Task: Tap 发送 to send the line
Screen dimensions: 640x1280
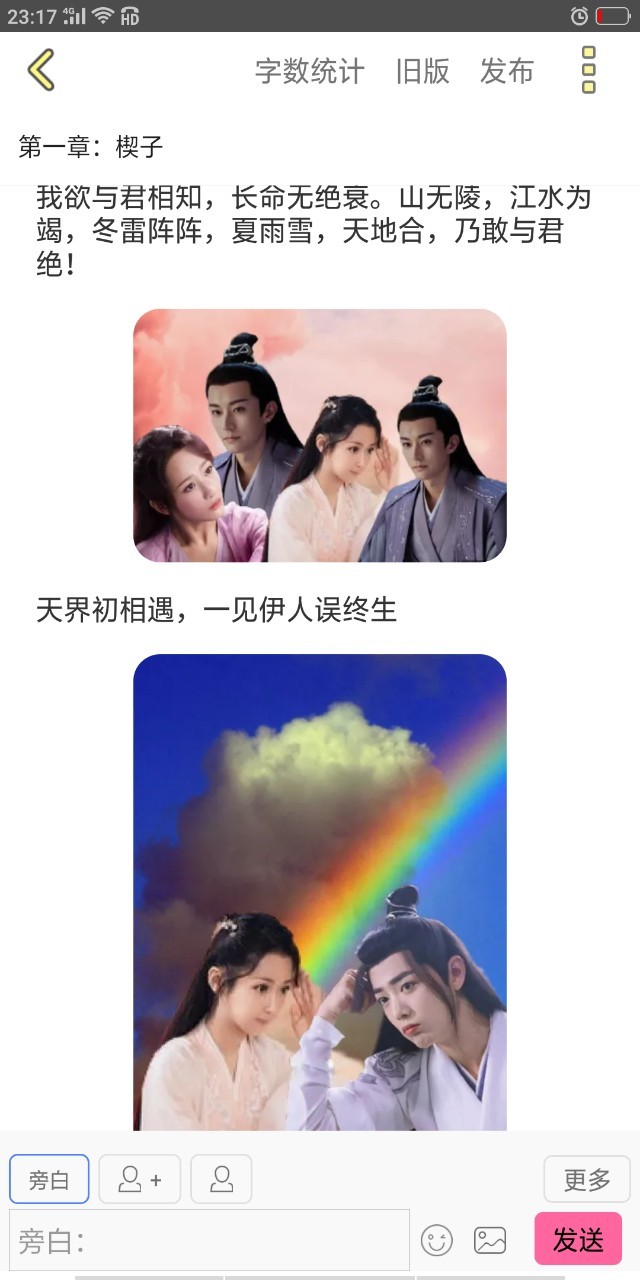Action: coord(578,1239)
